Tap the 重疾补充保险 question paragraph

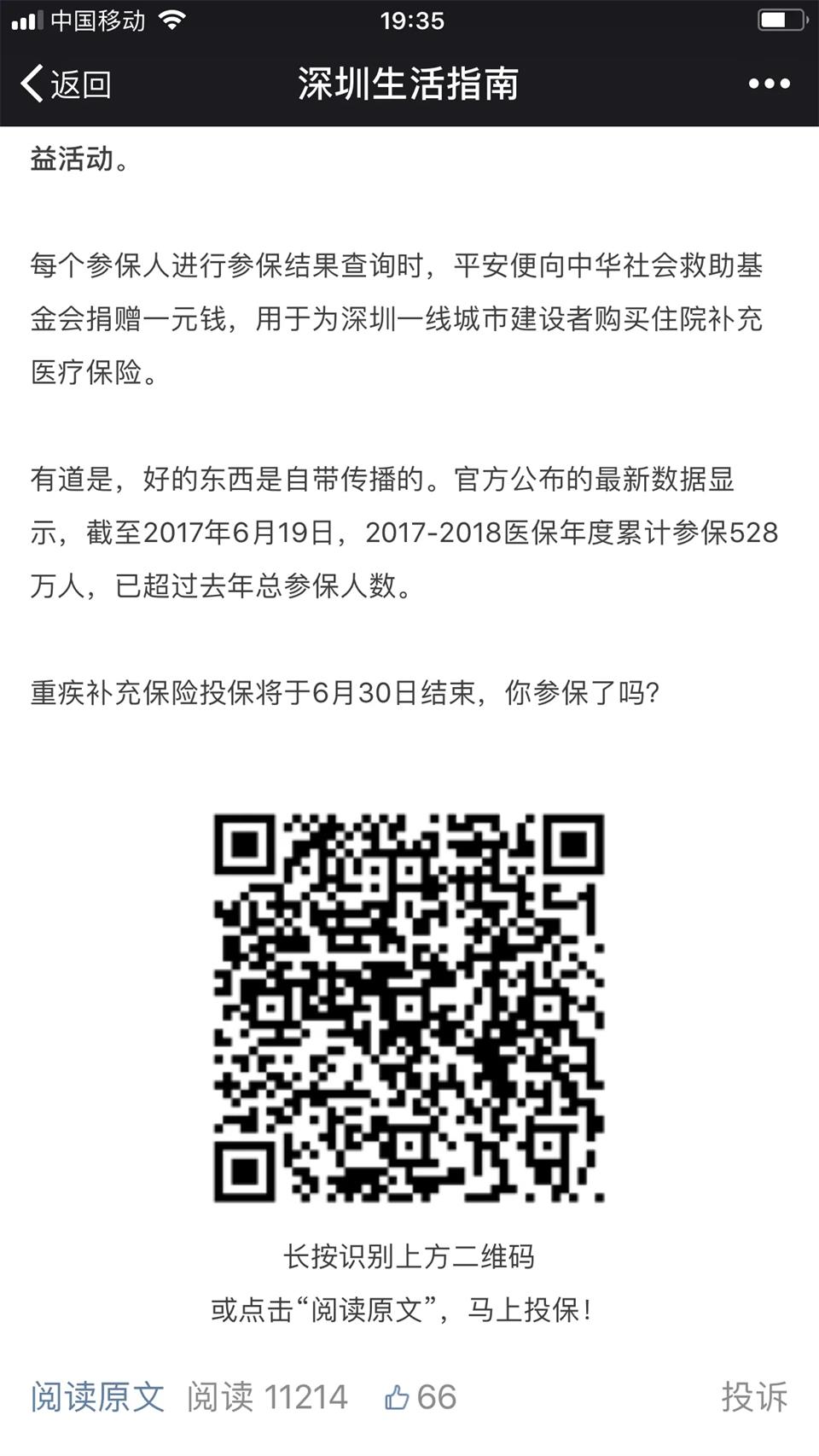click(341, 693)
